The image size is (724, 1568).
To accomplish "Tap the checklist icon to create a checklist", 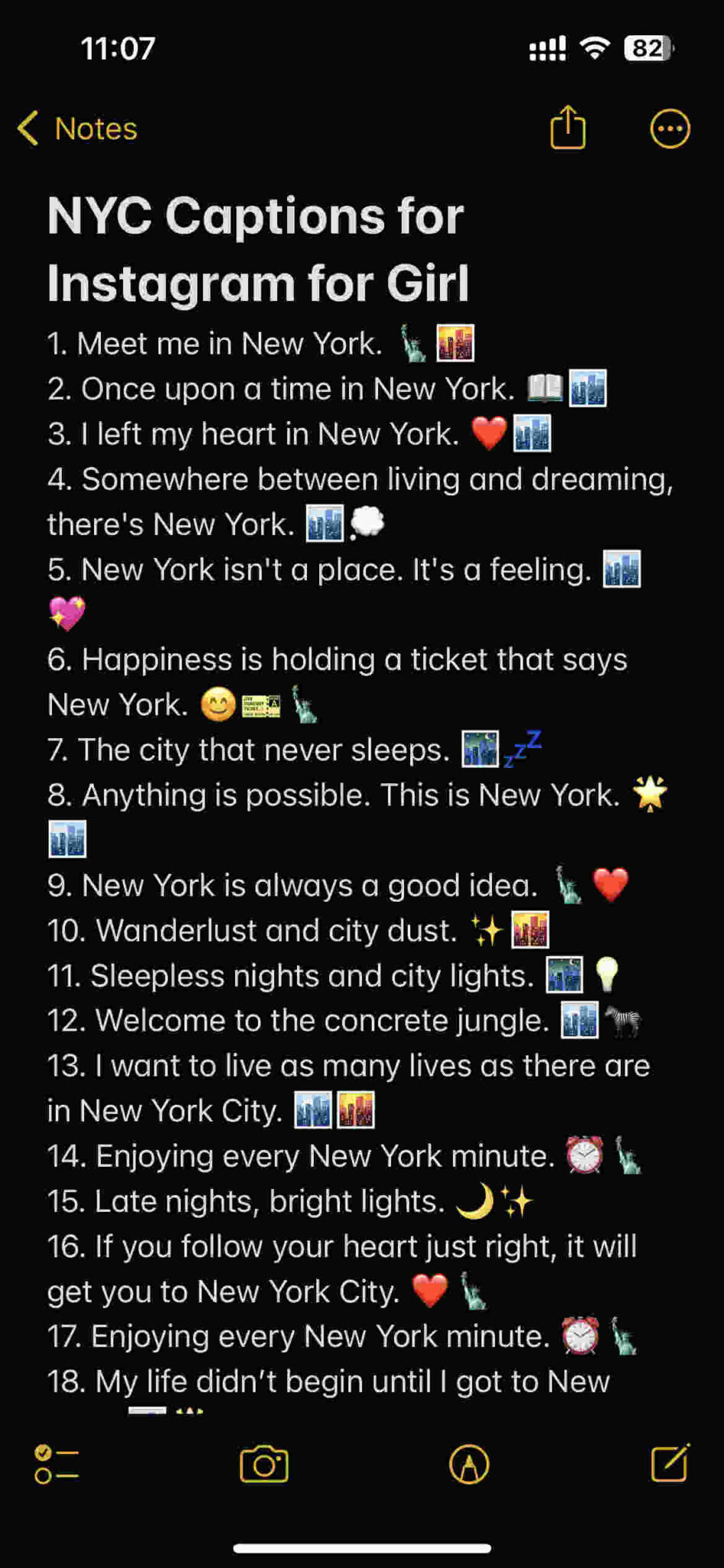I will [58, 1465].
